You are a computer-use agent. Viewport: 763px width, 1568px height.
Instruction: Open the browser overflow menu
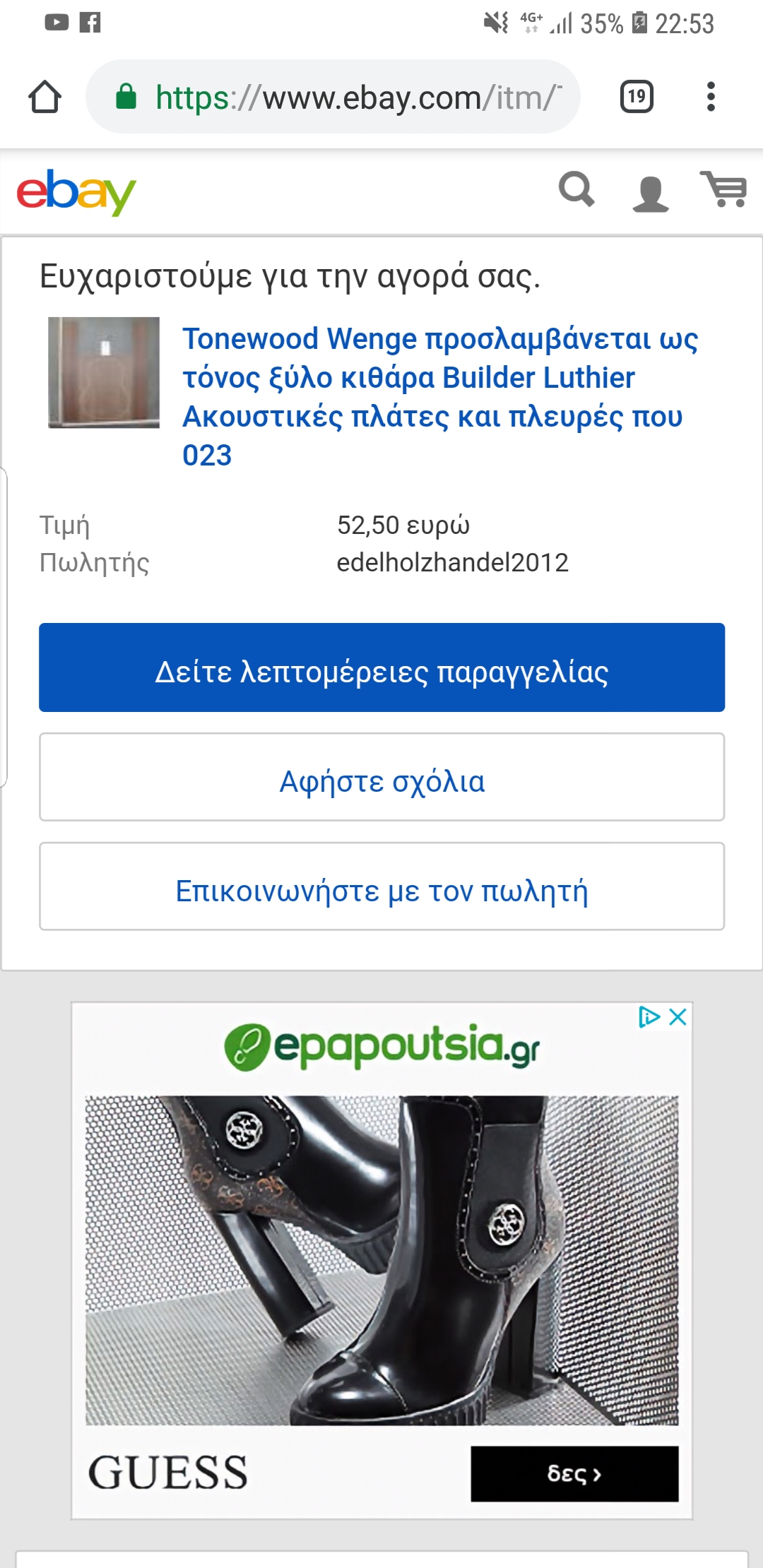click(x=711, y=97)
